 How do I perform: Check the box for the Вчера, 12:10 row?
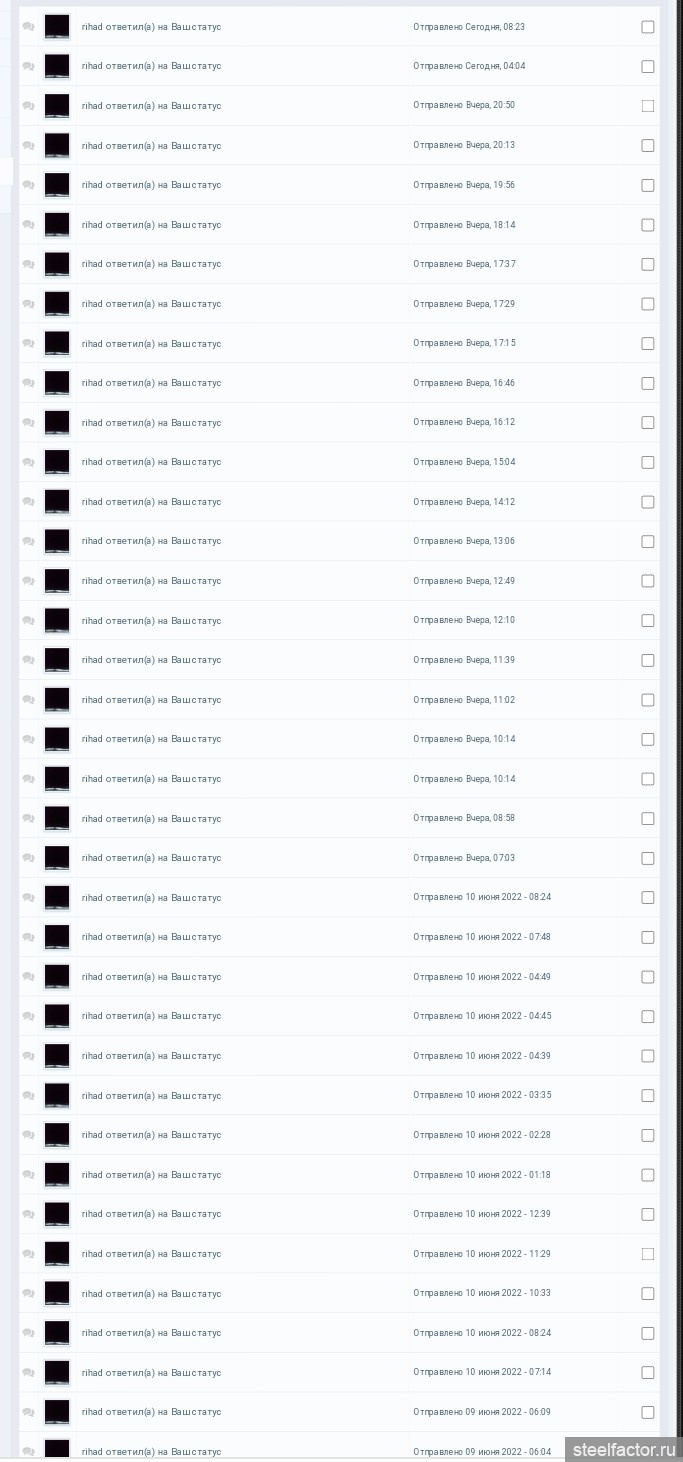tap(648, 621)
